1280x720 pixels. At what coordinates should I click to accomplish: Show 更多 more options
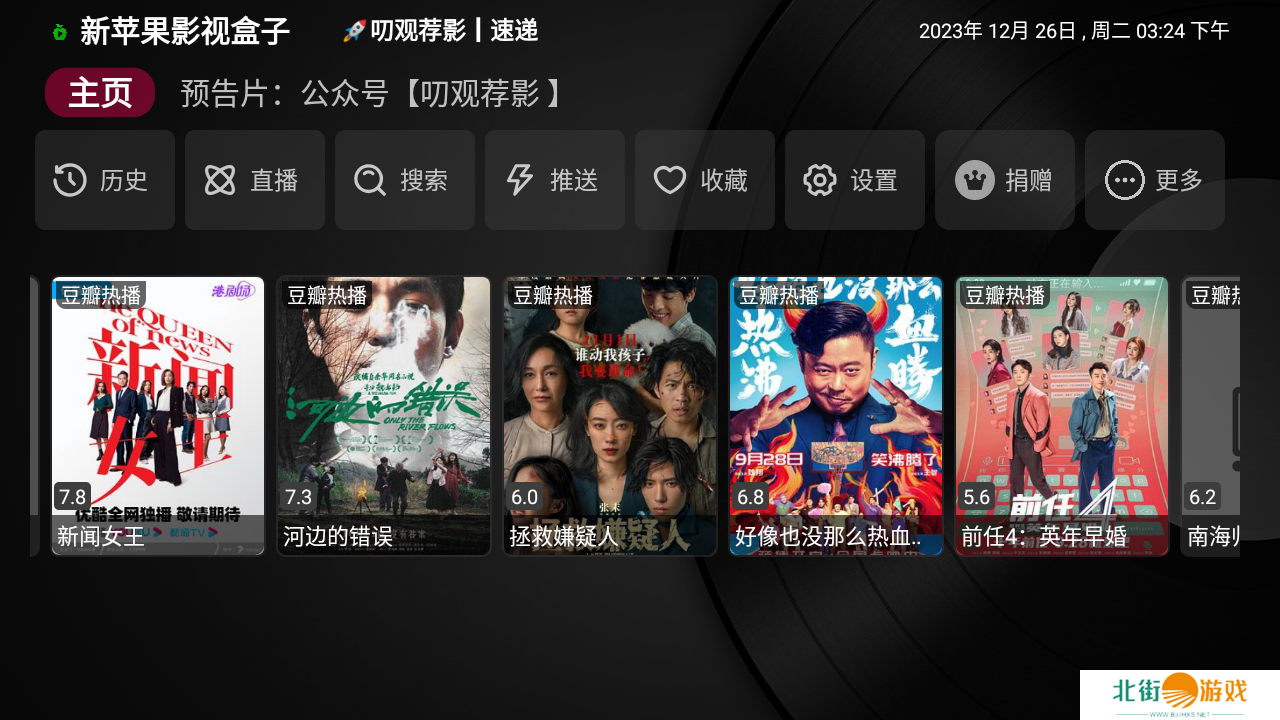tap(1155, 180)
